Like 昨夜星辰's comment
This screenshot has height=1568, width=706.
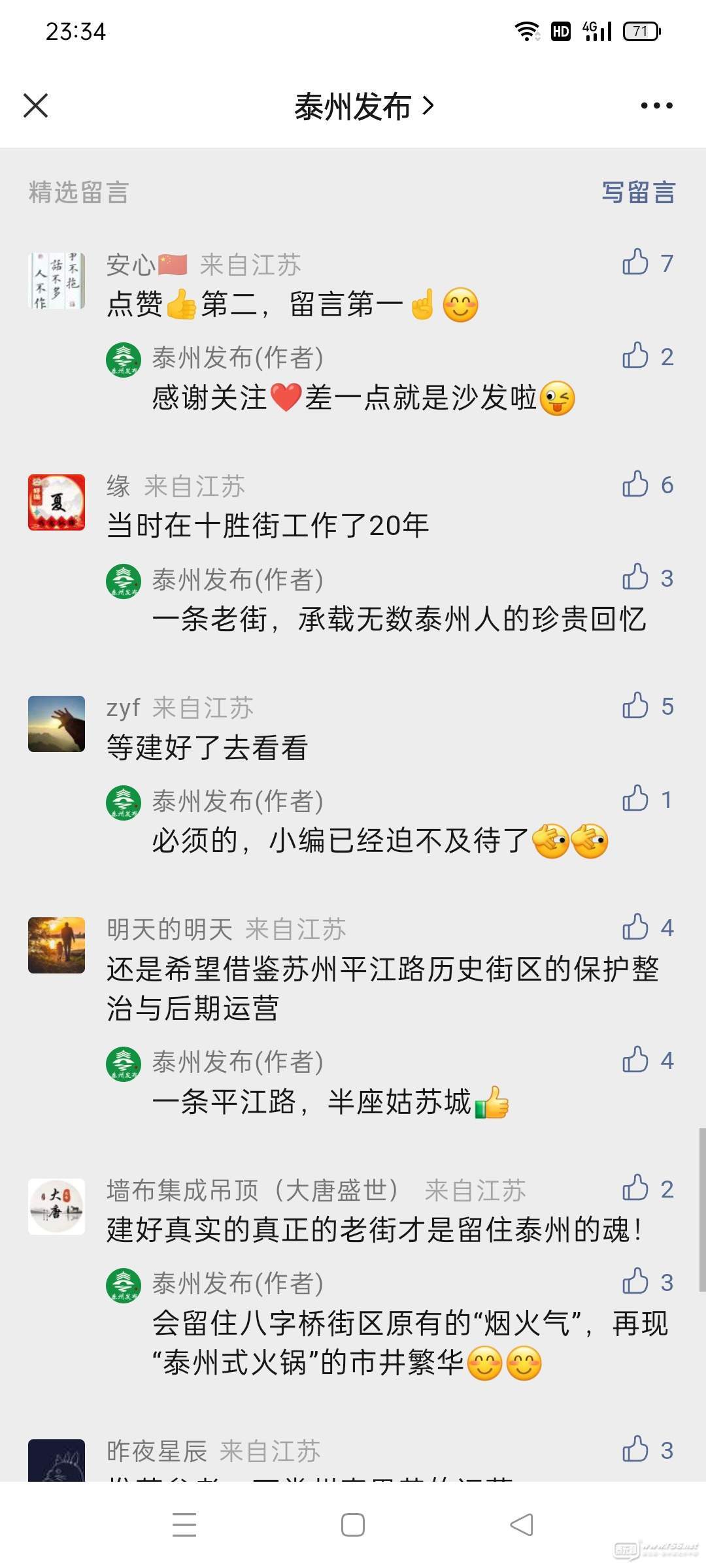(635, 1450)
